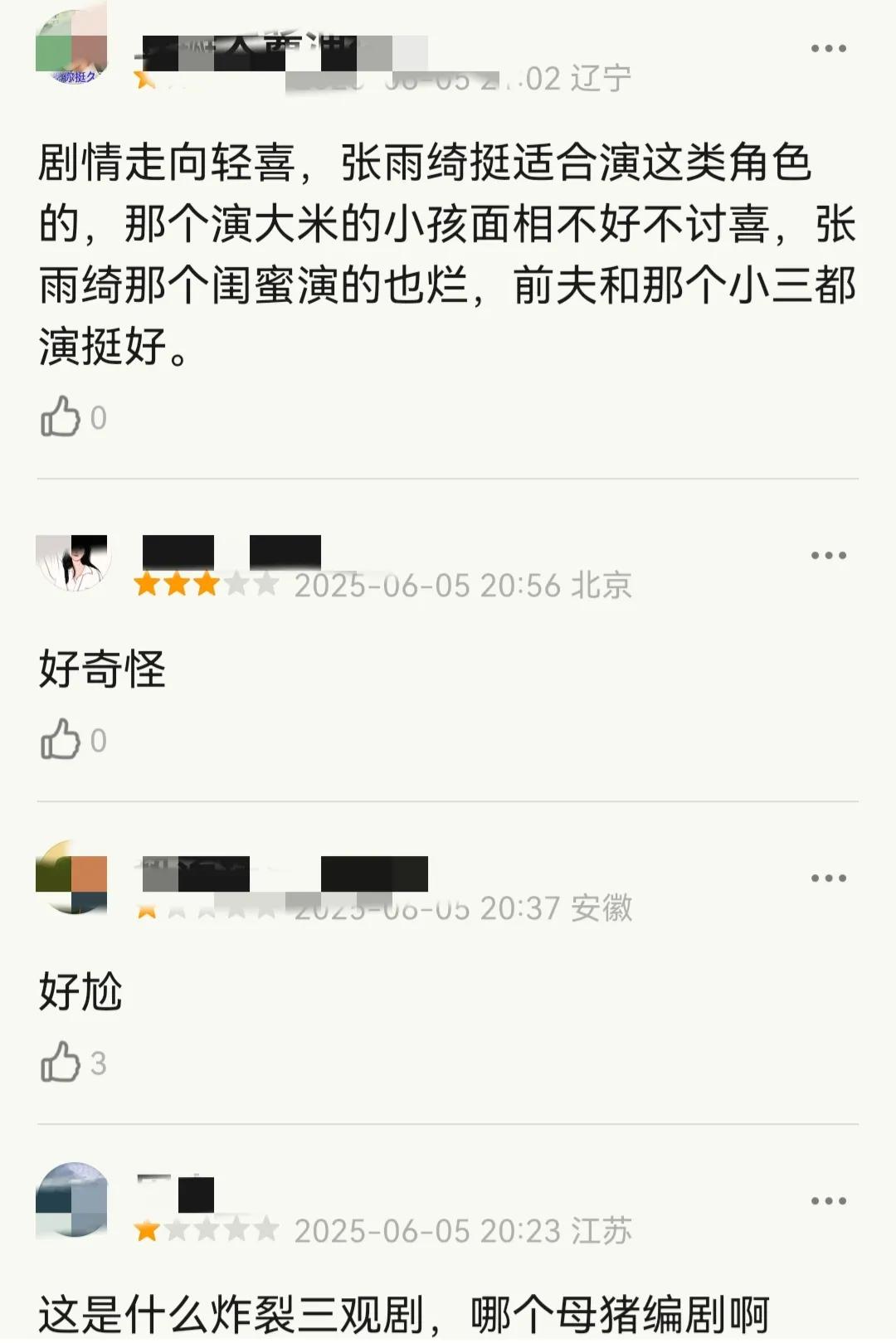Open the overflow menu on the 好尬 review
Viewport: 896px width, 1343px height.
pyautogui.click(x=828, y=878)
